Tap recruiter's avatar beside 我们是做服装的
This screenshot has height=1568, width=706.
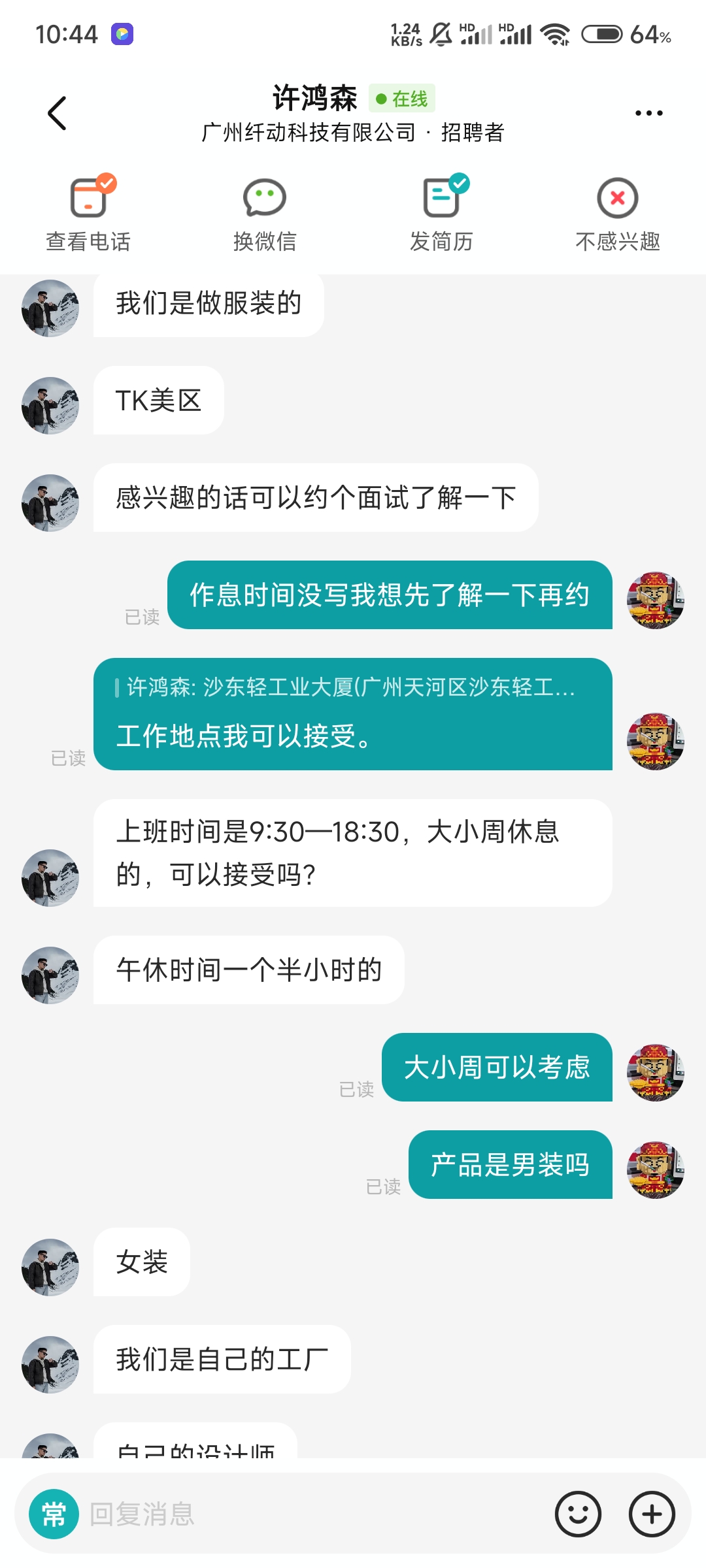coord(50,308)
